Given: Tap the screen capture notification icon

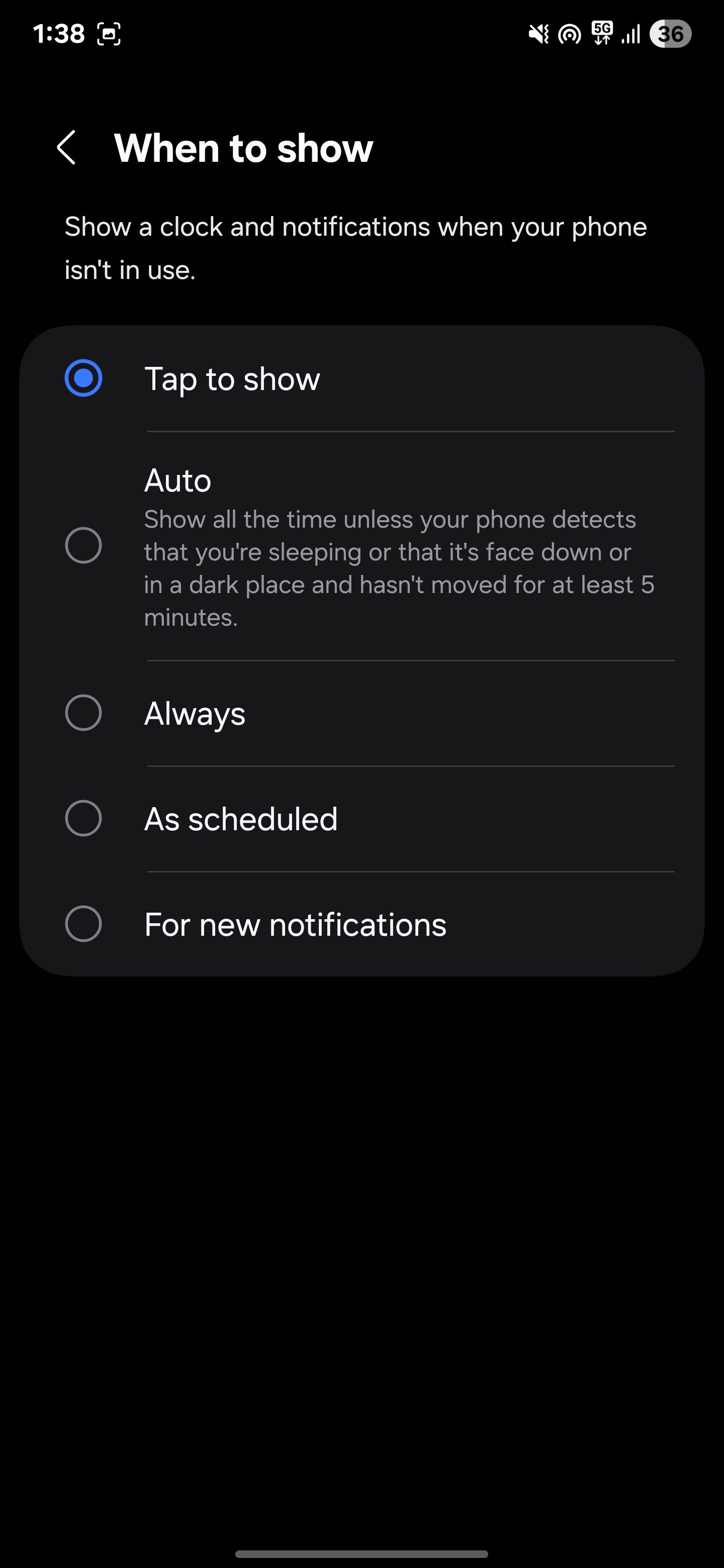Looking at the screenshot, I should pyautogui.click(x=109, y=34).
